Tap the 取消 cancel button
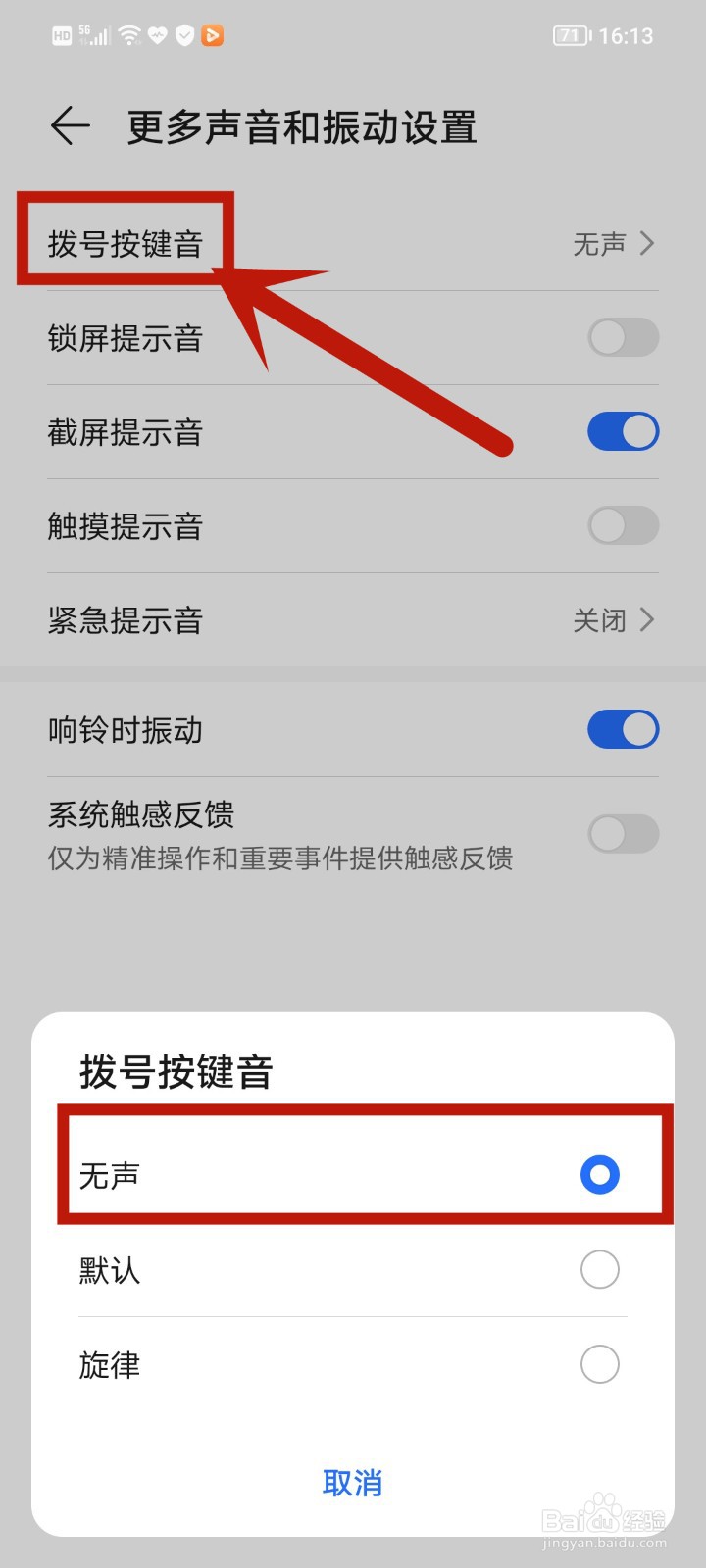Image resolution: width=706 pixels, height=1568 pixels. tap(352, 1484)
